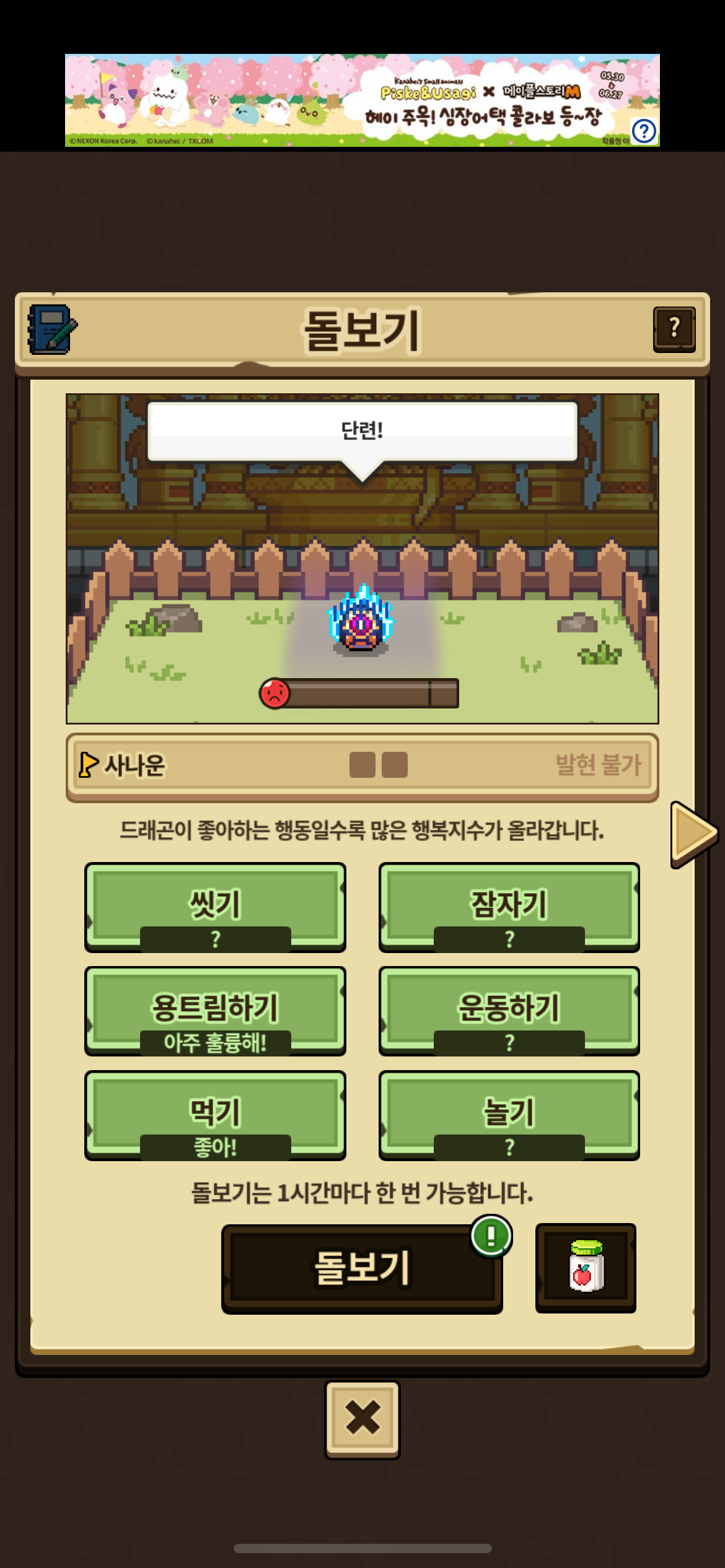
Task: Open the help question mark button
Action: click(x=674, y=329)
